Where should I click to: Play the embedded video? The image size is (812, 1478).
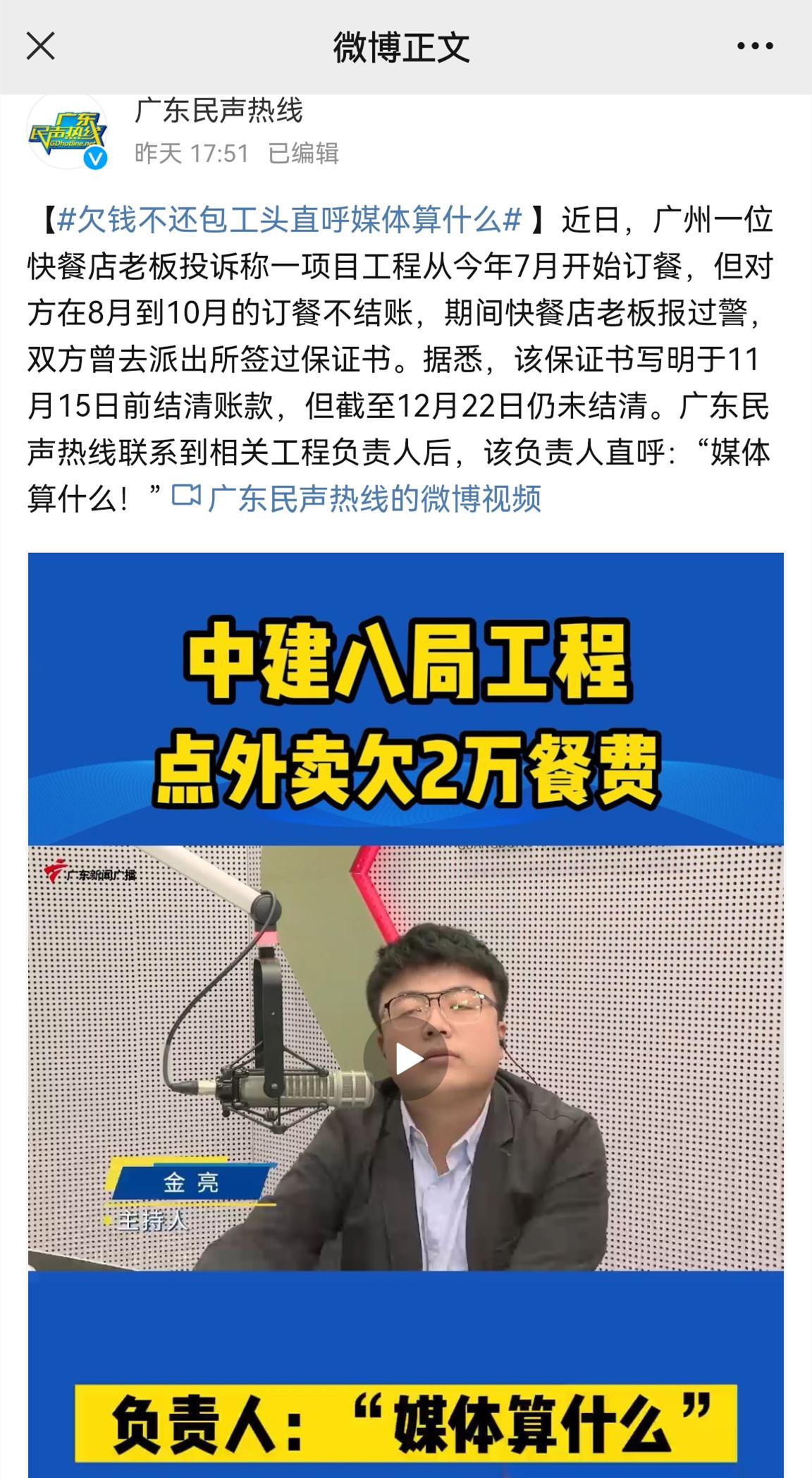[406, 1058]
